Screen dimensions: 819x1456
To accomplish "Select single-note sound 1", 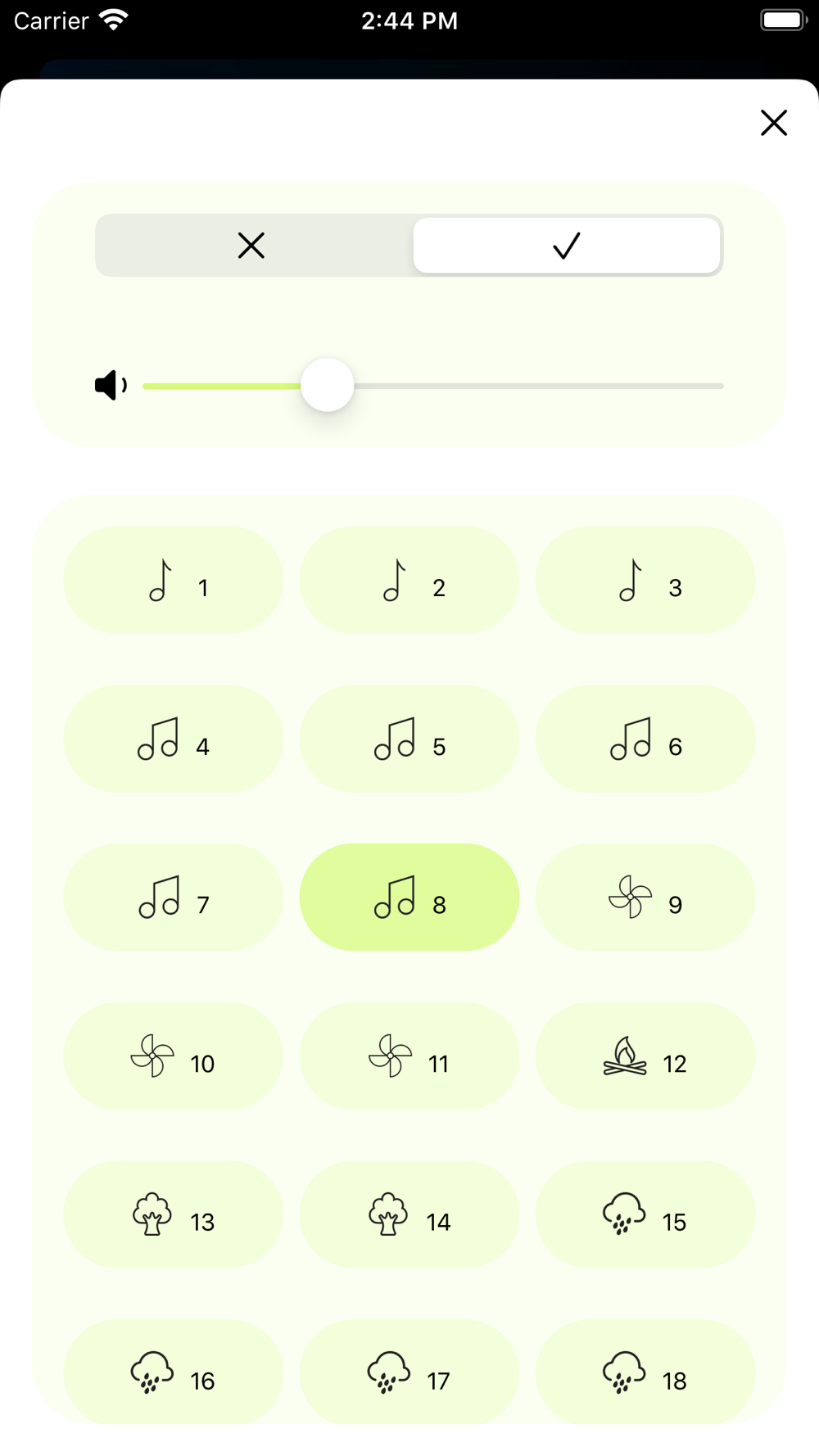I will point(174,581).
